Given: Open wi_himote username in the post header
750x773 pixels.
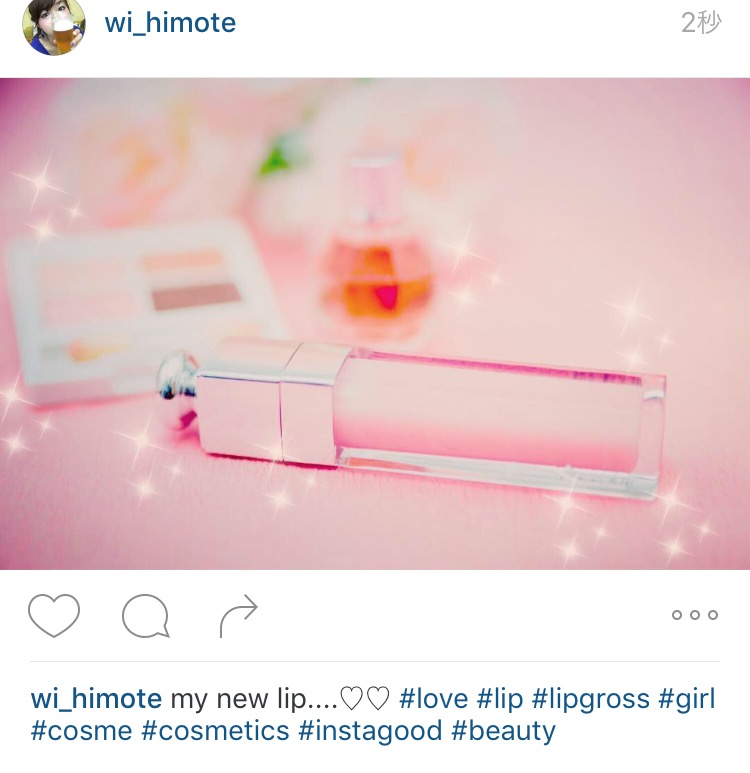Looking at the screenshot, I should click(170, 22).
